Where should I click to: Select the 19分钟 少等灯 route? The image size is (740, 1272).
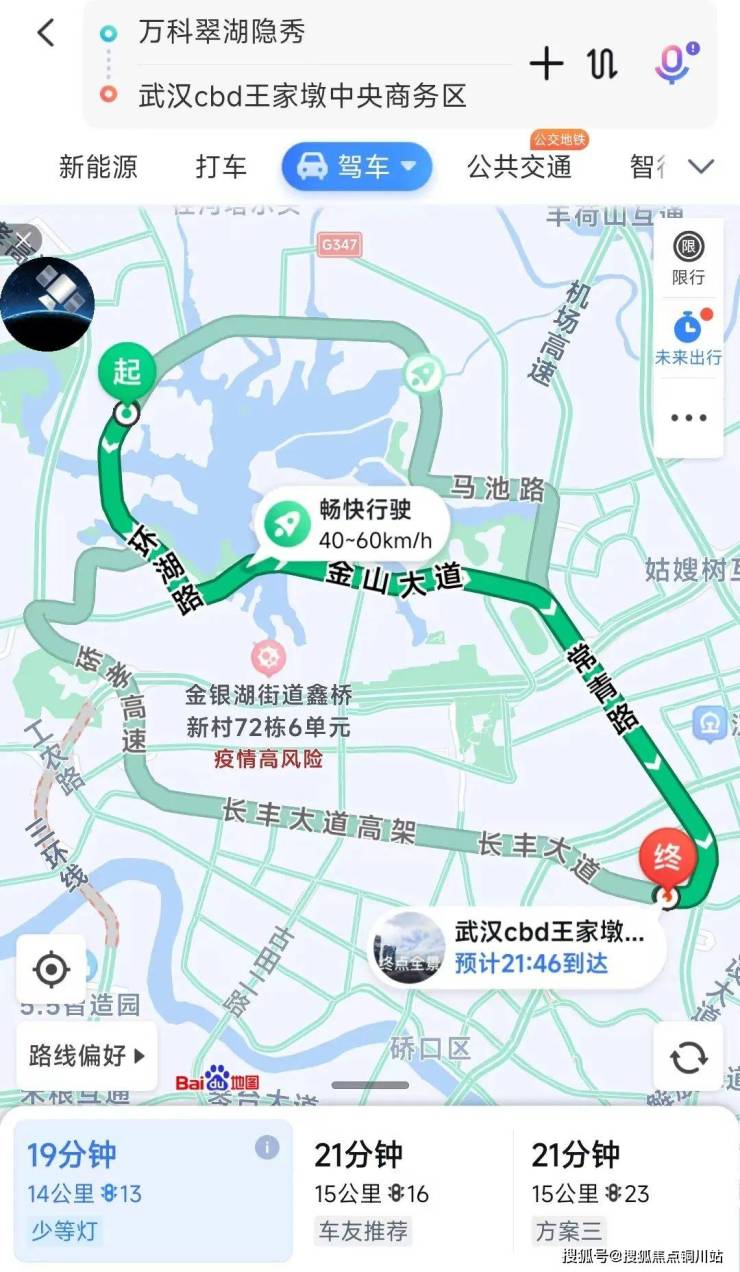pyautogui.click(x=153, y=1190)
